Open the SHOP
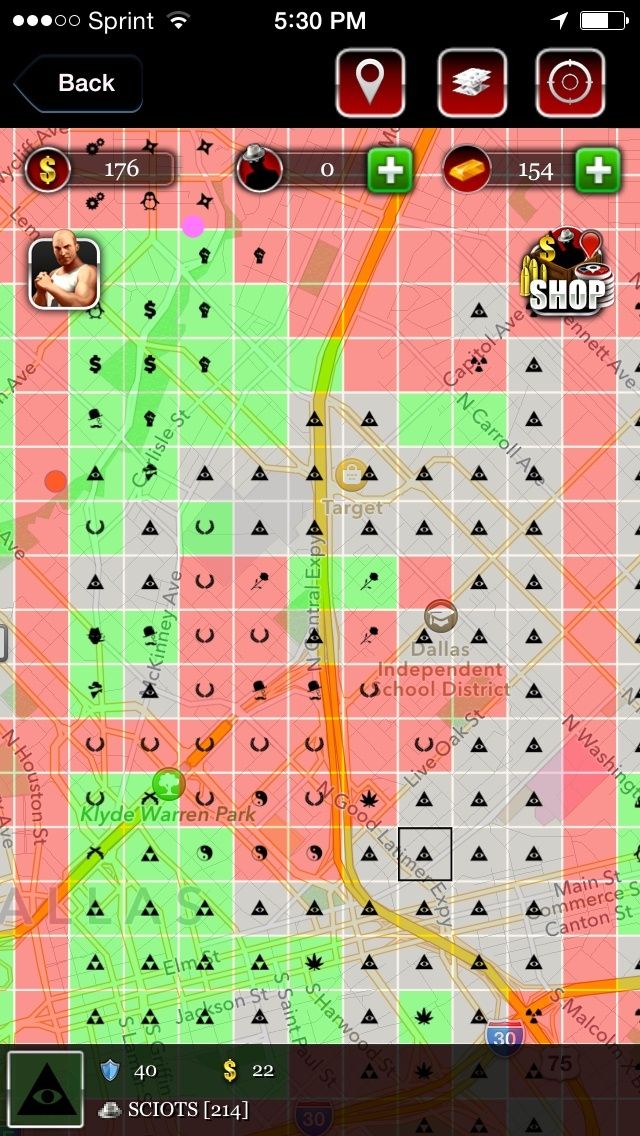The height and width of the screenshot is (1136, 640). coord(566,272)
